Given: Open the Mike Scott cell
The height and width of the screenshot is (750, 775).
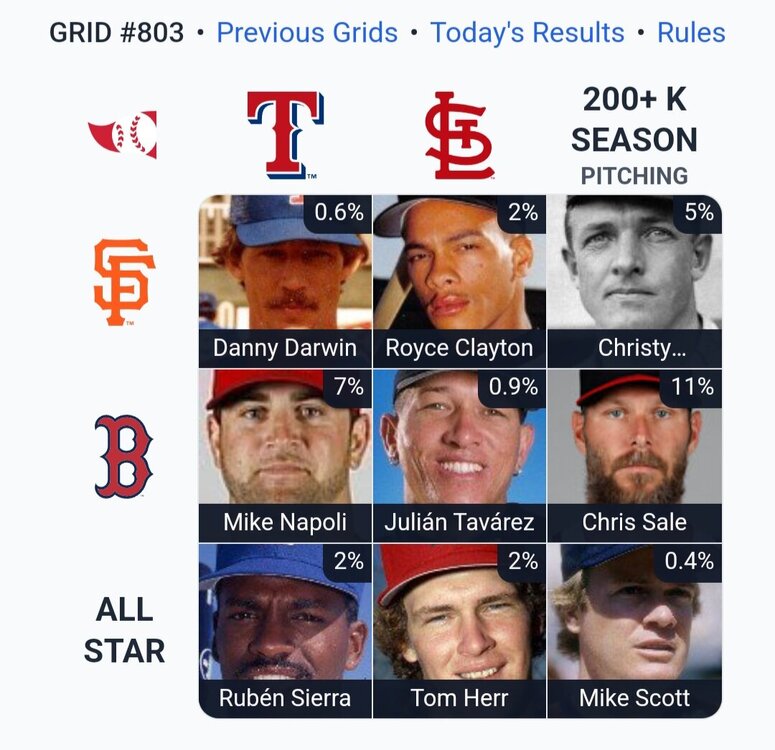Looking at the screenshot, I should pyautogui.click(x=634, y=630).
